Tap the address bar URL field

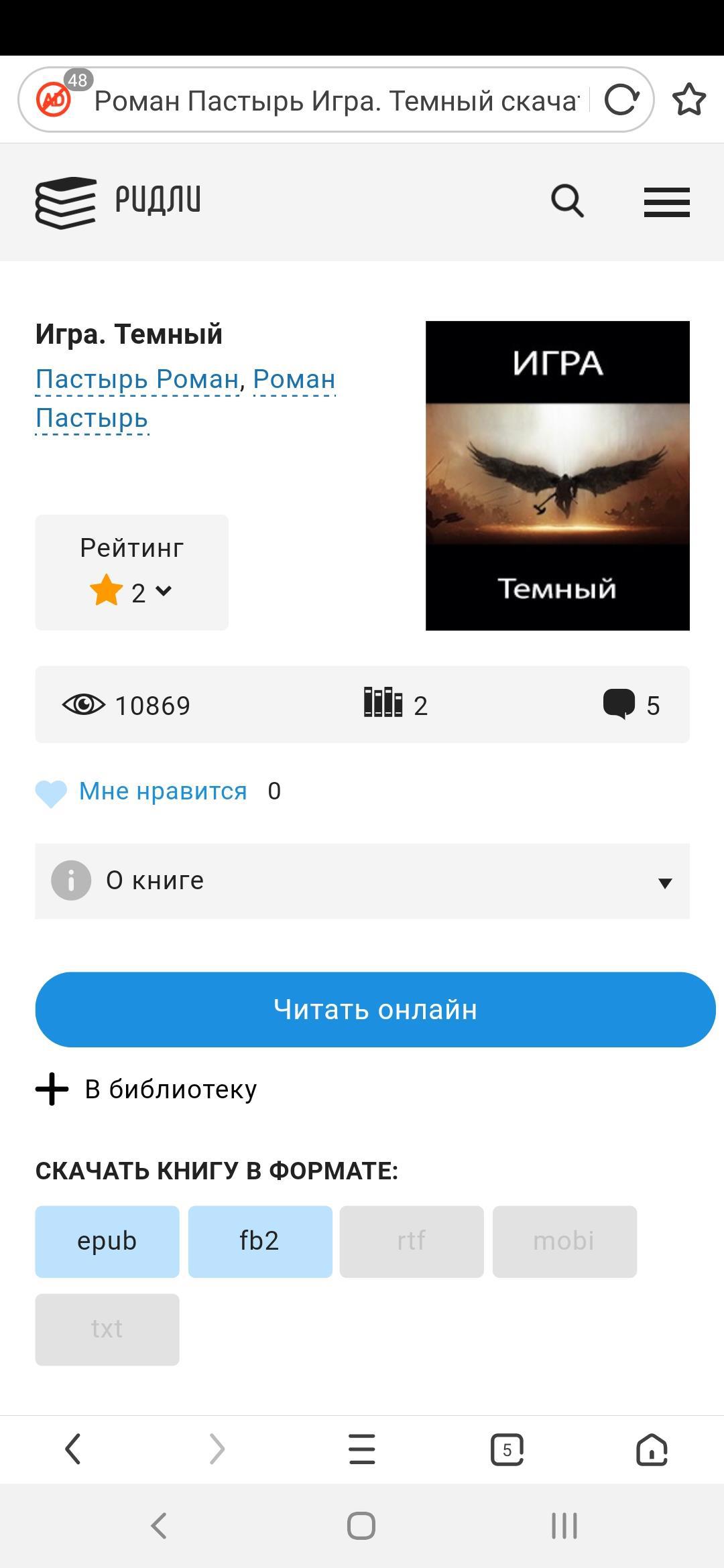pyautogui.click(x=335, y=101)
